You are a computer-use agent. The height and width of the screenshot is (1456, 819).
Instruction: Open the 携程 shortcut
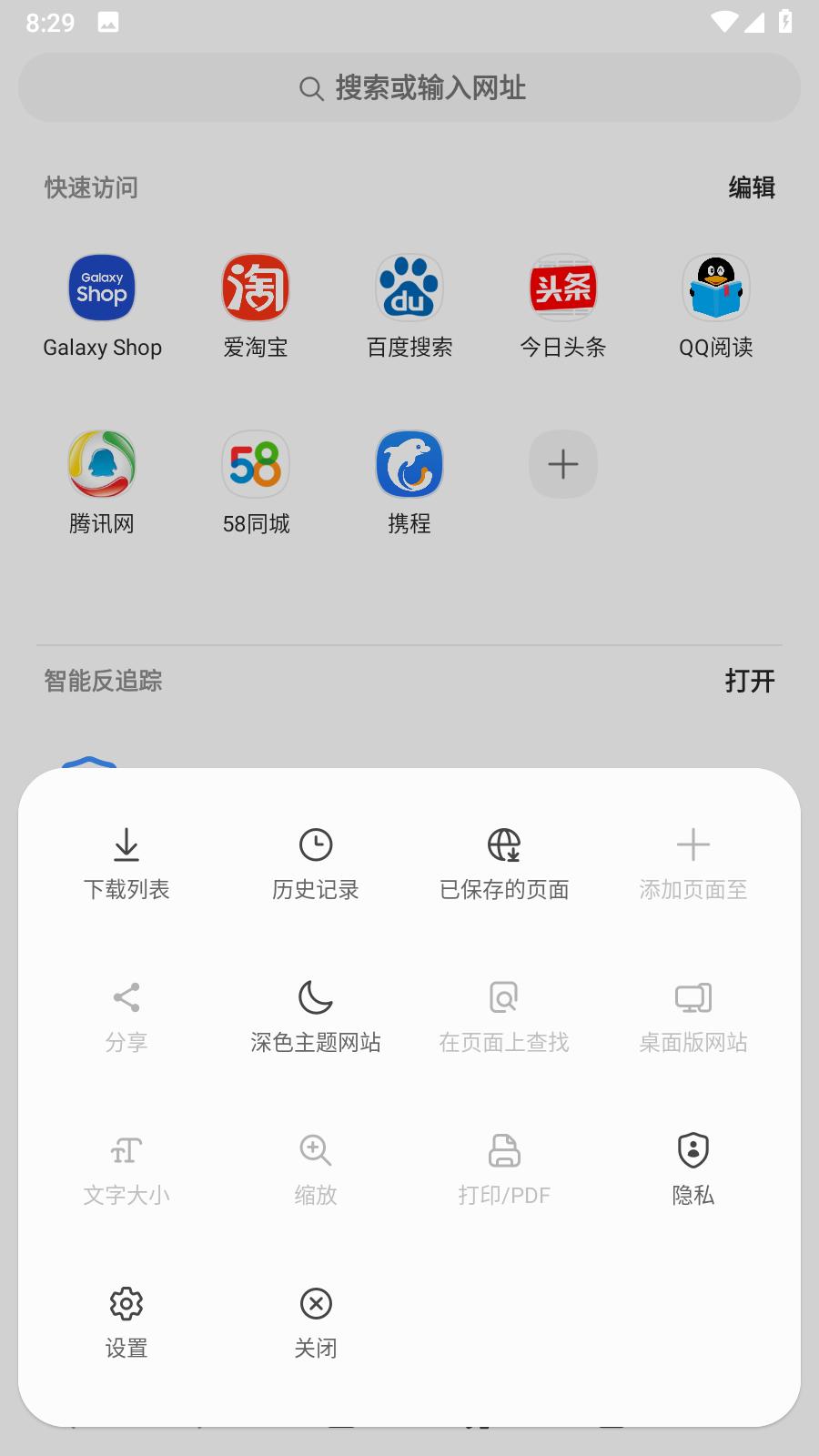point(409,483)
